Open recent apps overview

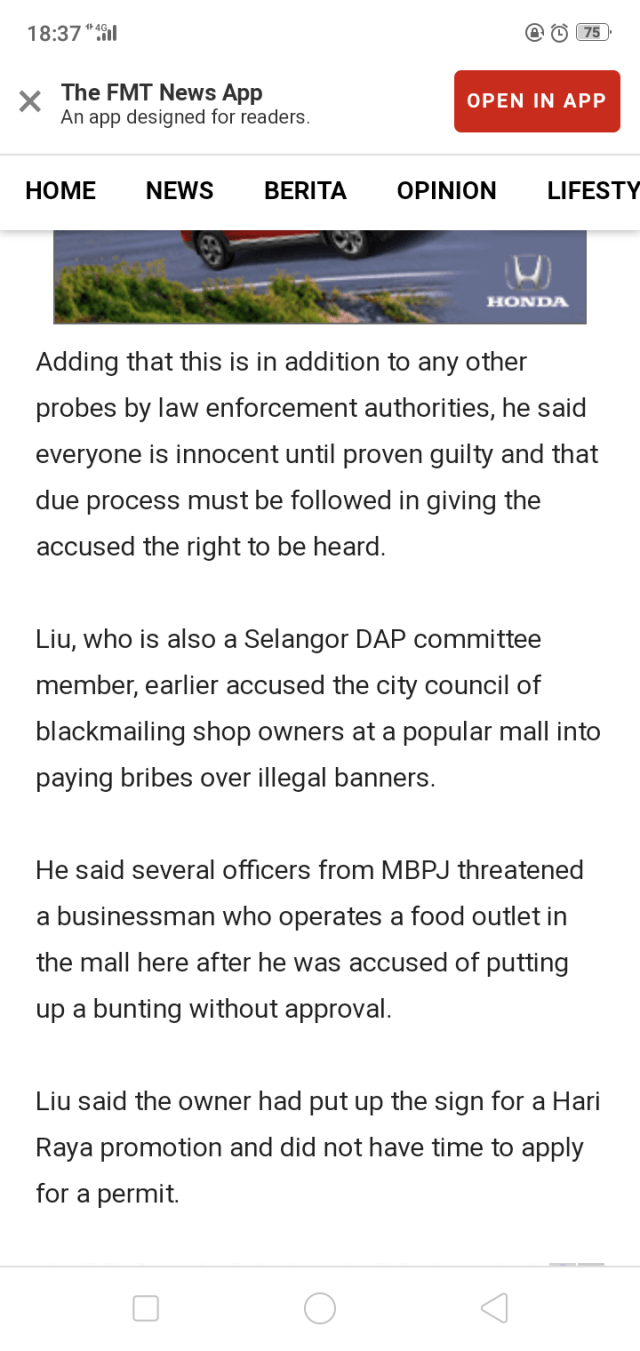(x=146, y=1308)
